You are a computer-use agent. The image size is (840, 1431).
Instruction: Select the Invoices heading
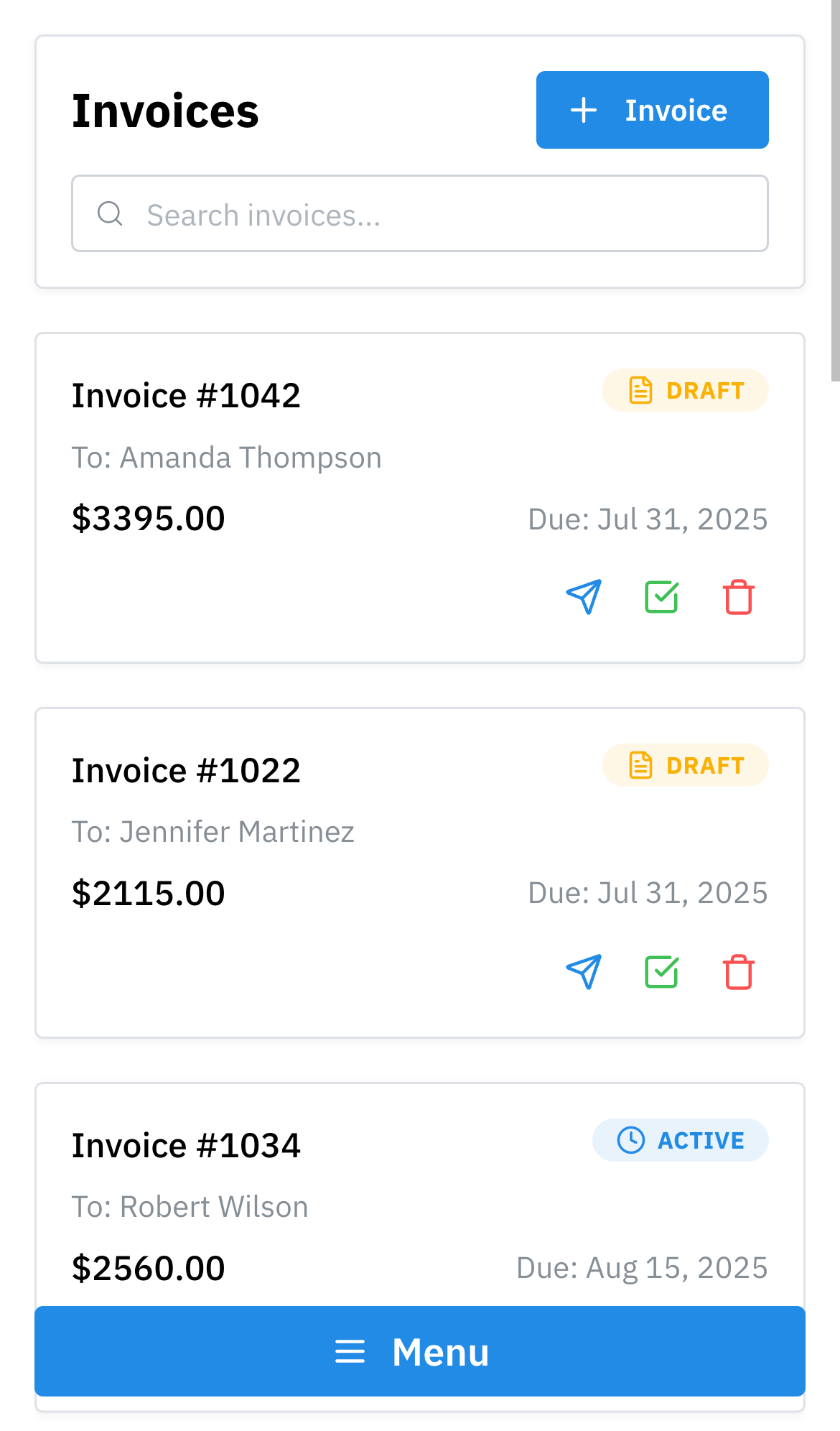(x=165, y=110)
